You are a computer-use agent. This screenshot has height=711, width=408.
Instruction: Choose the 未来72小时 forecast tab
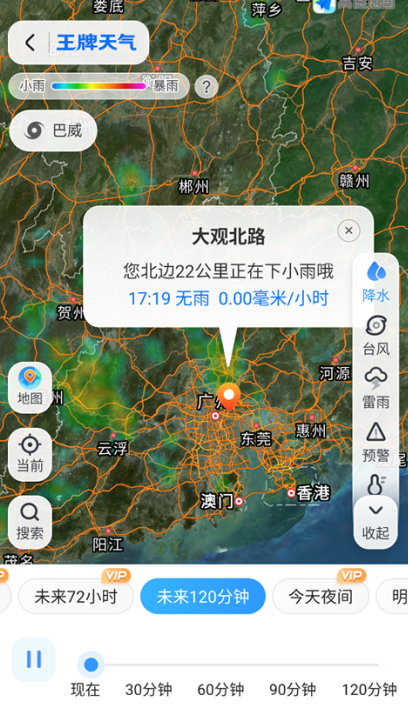pos(76,596)
